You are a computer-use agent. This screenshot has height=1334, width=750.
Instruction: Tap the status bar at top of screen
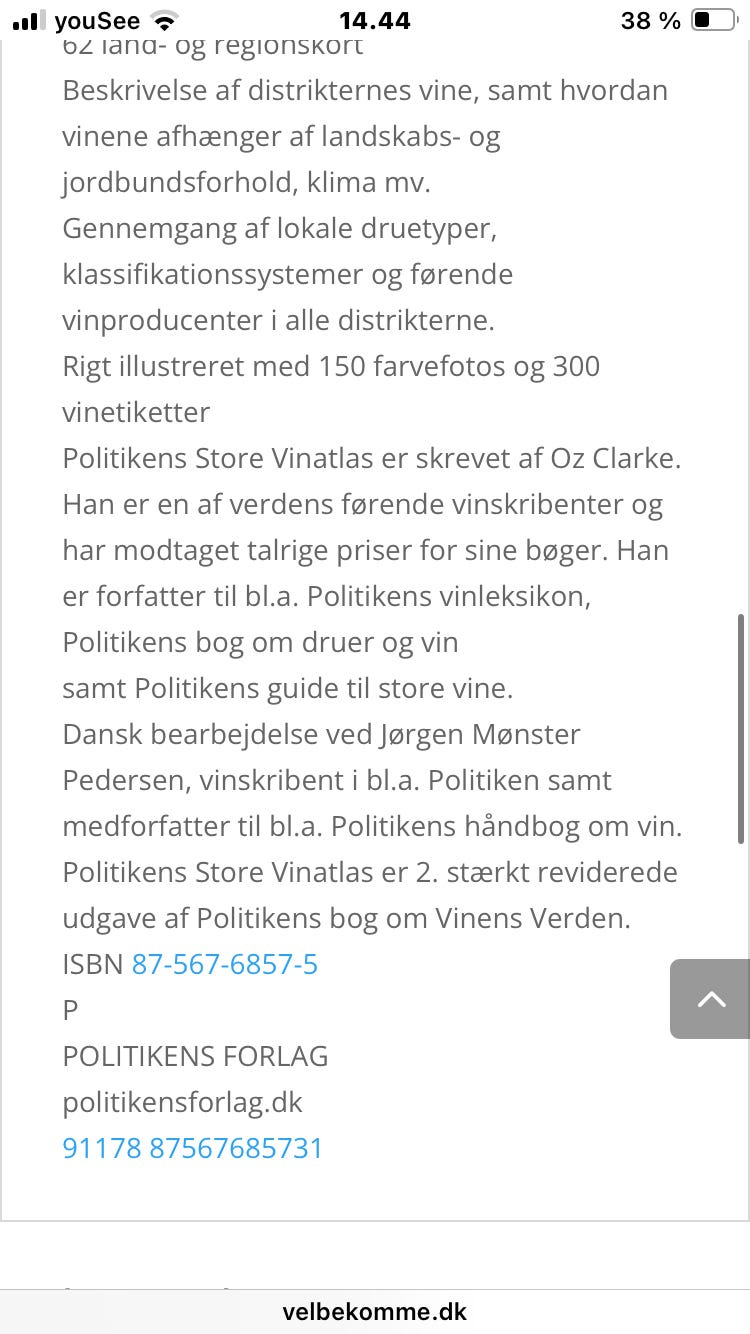pos(375,19)
